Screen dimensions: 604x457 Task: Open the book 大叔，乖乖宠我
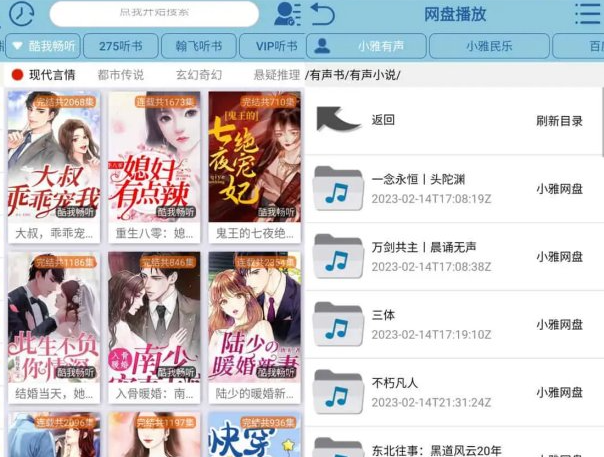point(54,165)
